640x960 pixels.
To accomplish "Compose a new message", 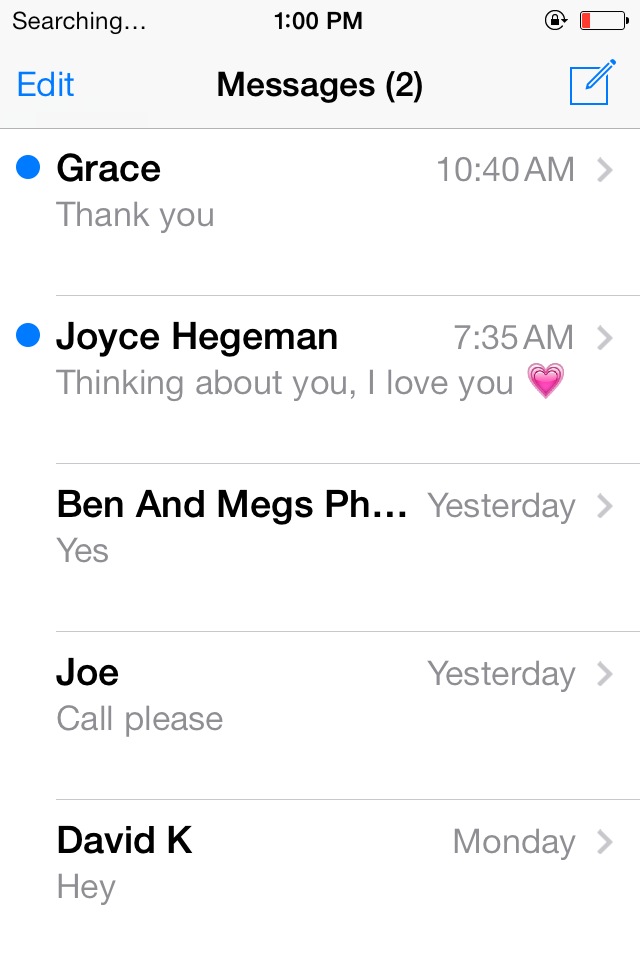I will (590, 84).
